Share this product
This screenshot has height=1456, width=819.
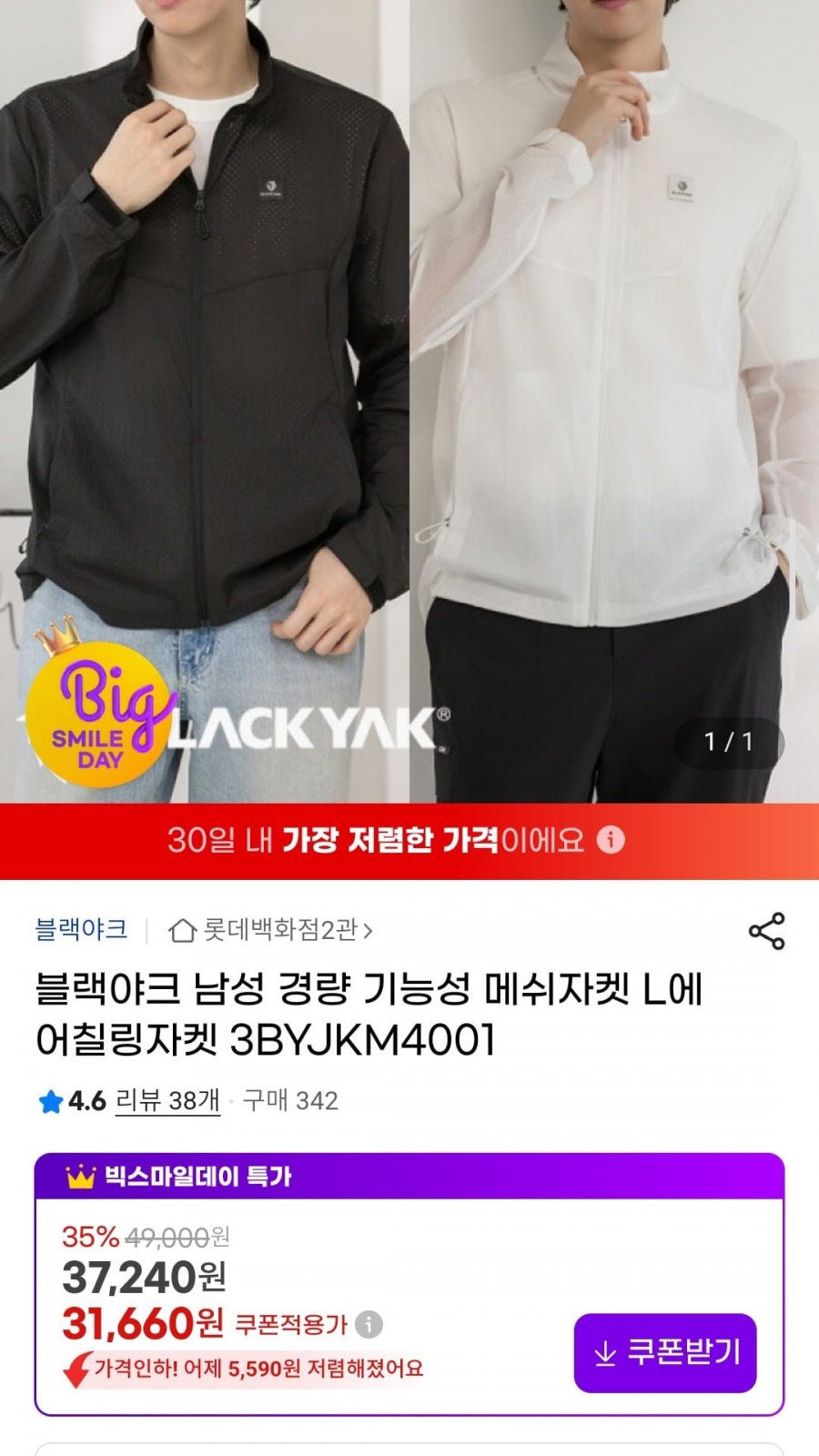[766, 931]
